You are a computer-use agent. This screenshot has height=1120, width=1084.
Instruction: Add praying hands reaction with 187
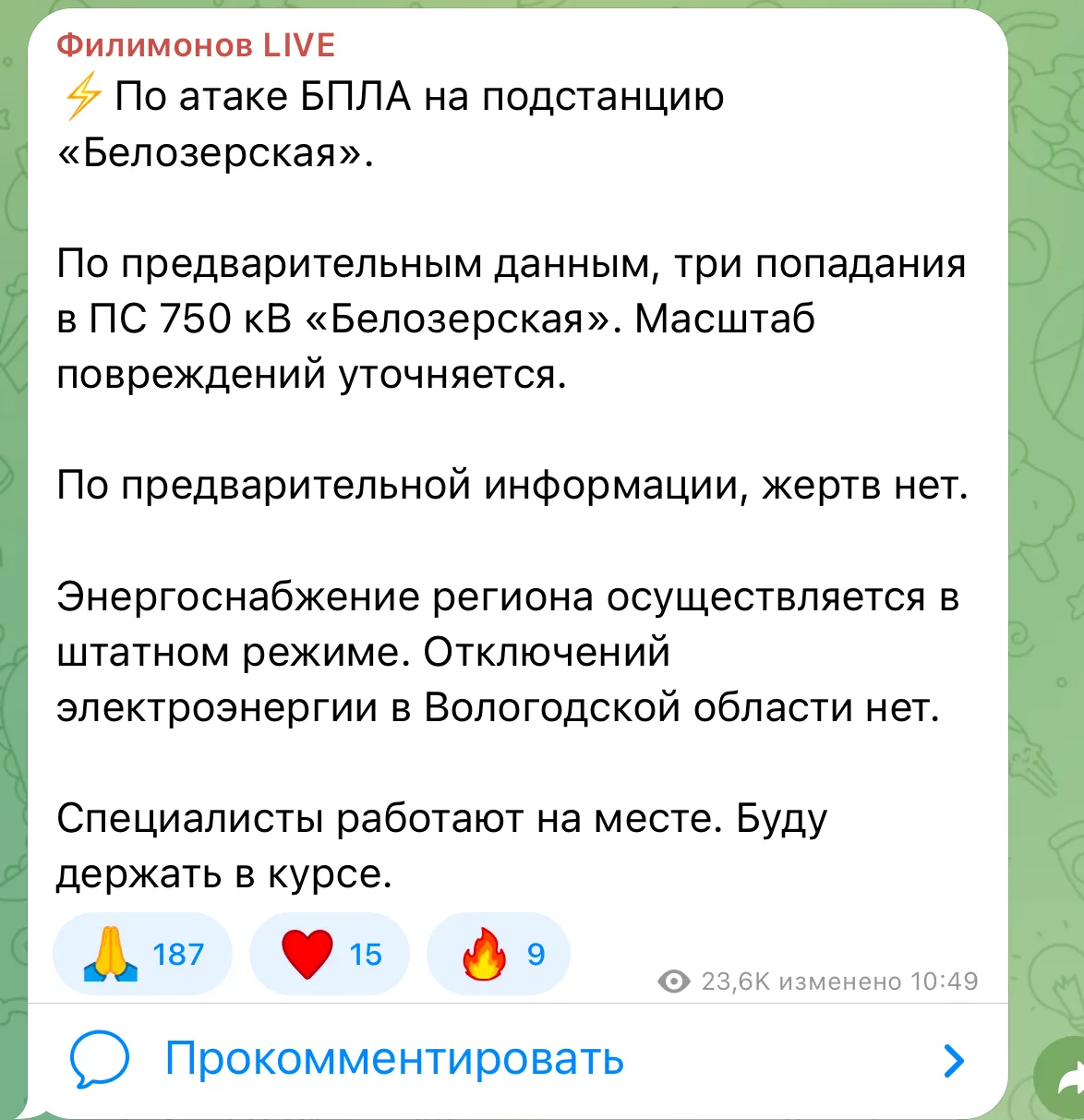[142, 954]
